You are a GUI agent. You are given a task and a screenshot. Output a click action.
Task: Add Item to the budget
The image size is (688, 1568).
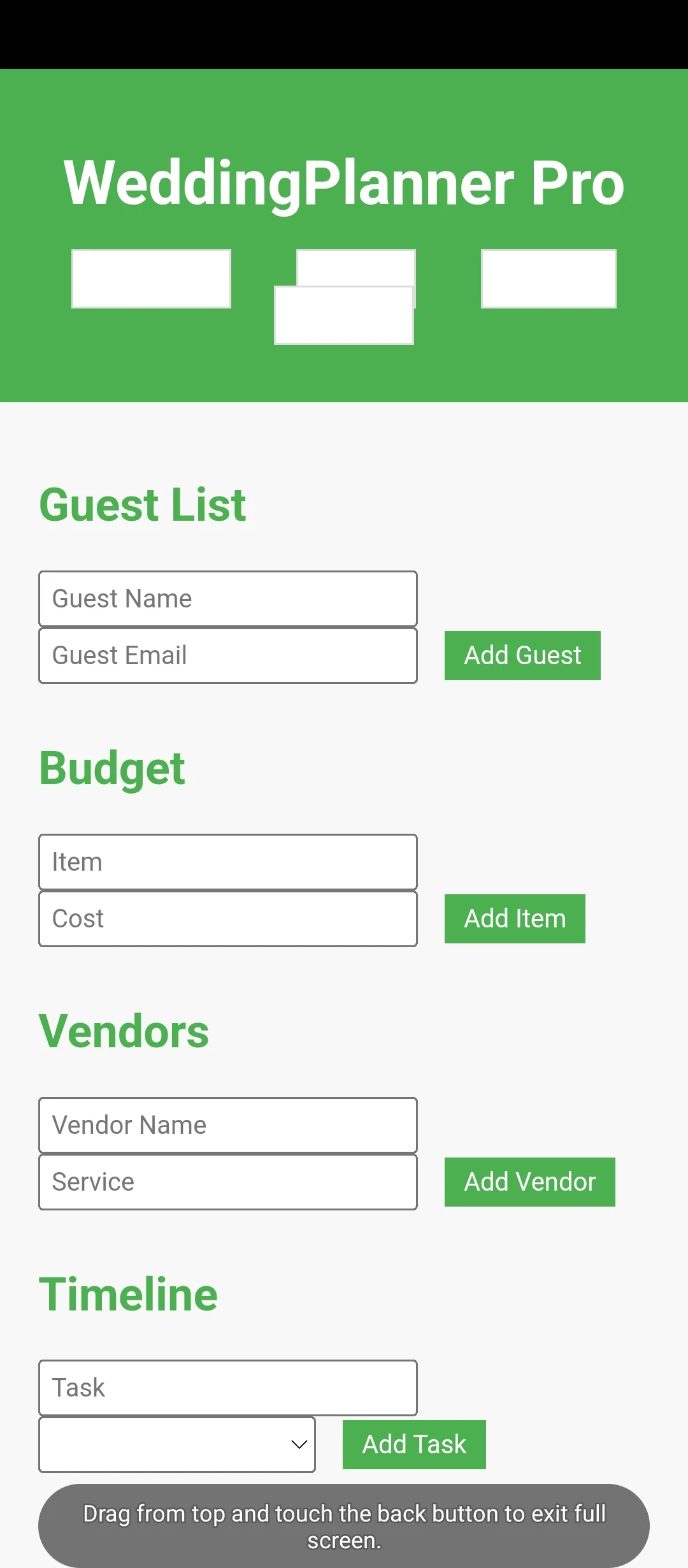515,918
